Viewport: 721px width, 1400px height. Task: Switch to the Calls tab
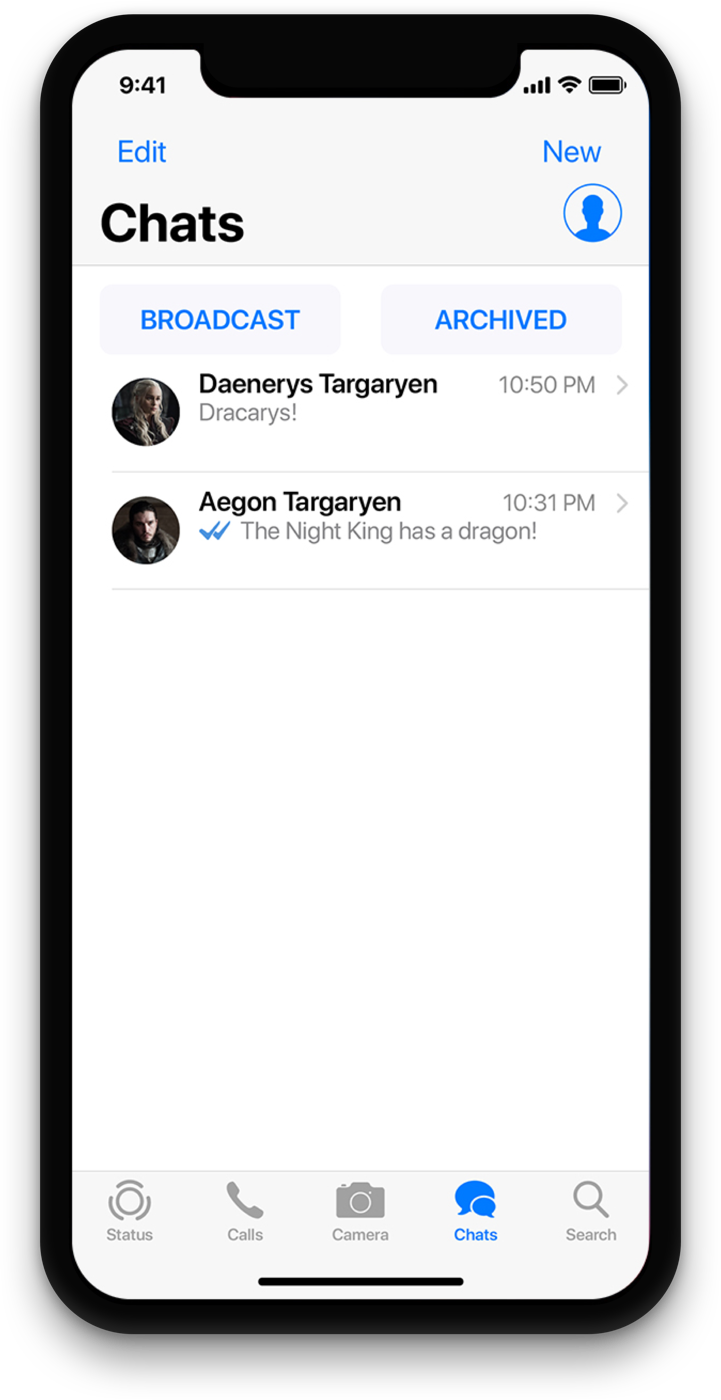tap(245, 1210)
